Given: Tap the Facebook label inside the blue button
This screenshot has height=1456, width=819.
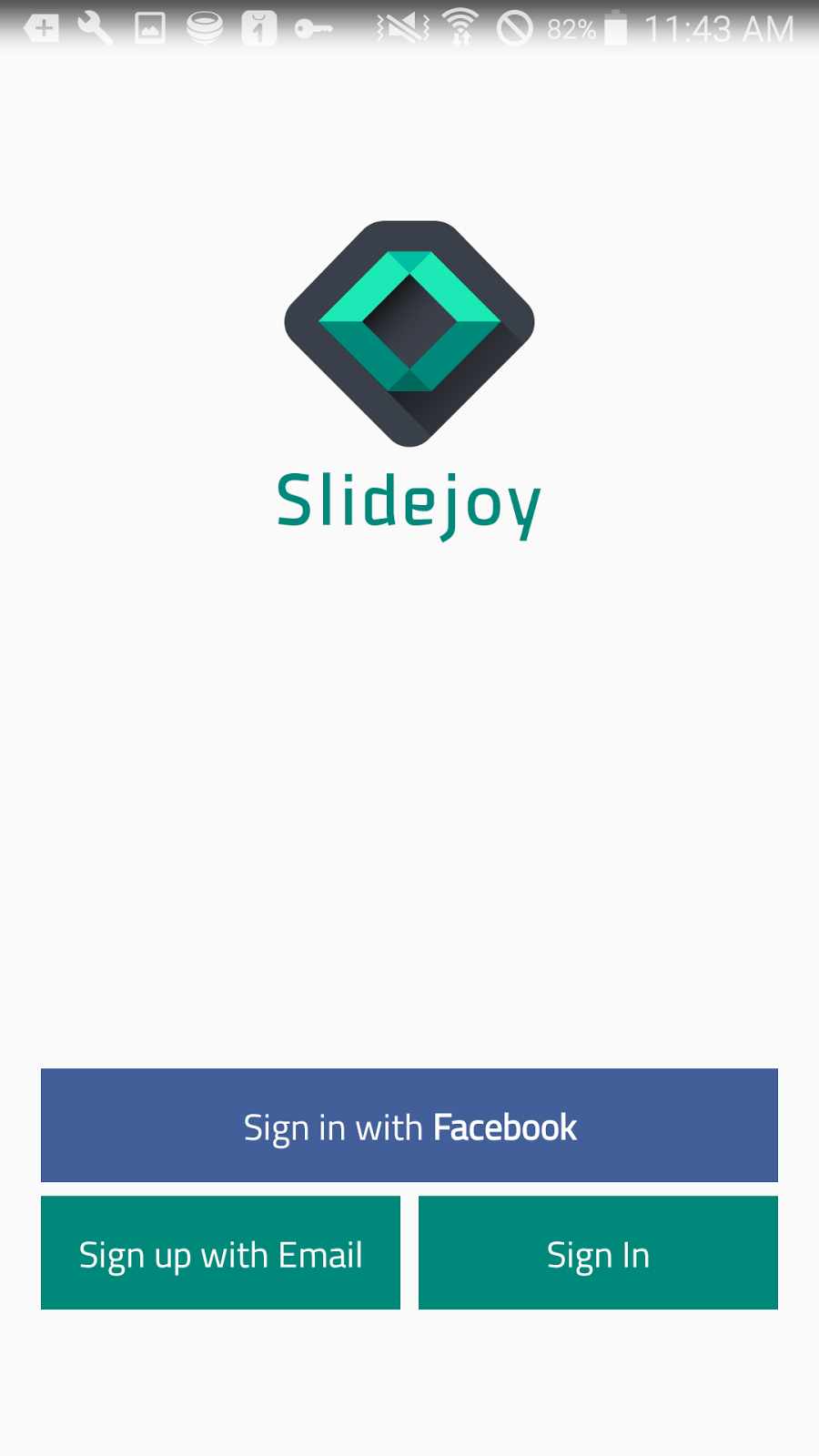Looking at the screenshot, I should [504, 1126].
